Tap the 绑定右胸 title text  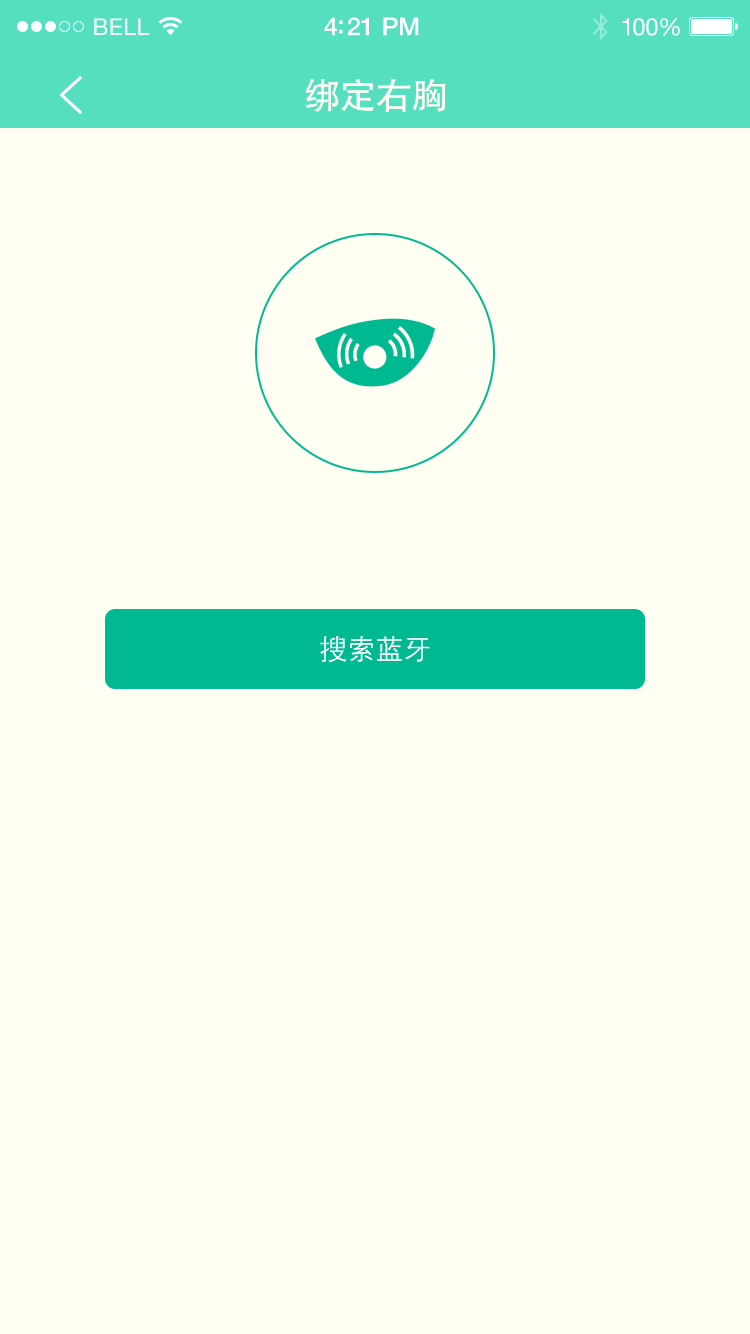coord(375,95)
